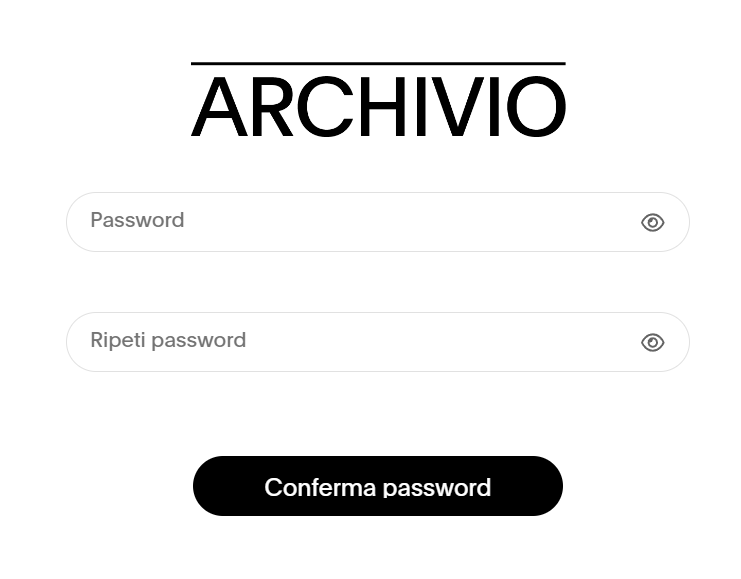Reveal the Ripeti password entry

point(652,343)
